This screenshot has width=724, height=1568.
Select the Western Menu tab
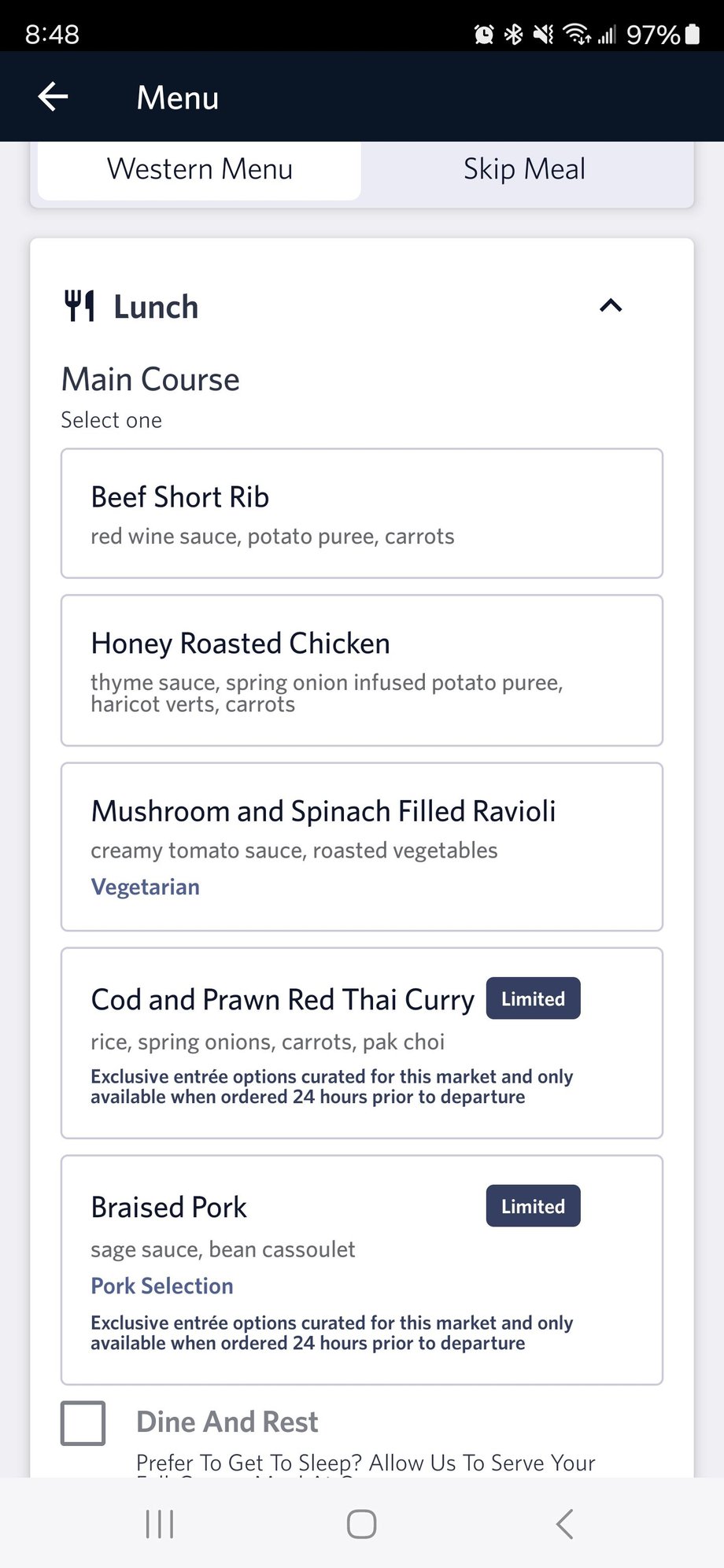tap(199, 168)
